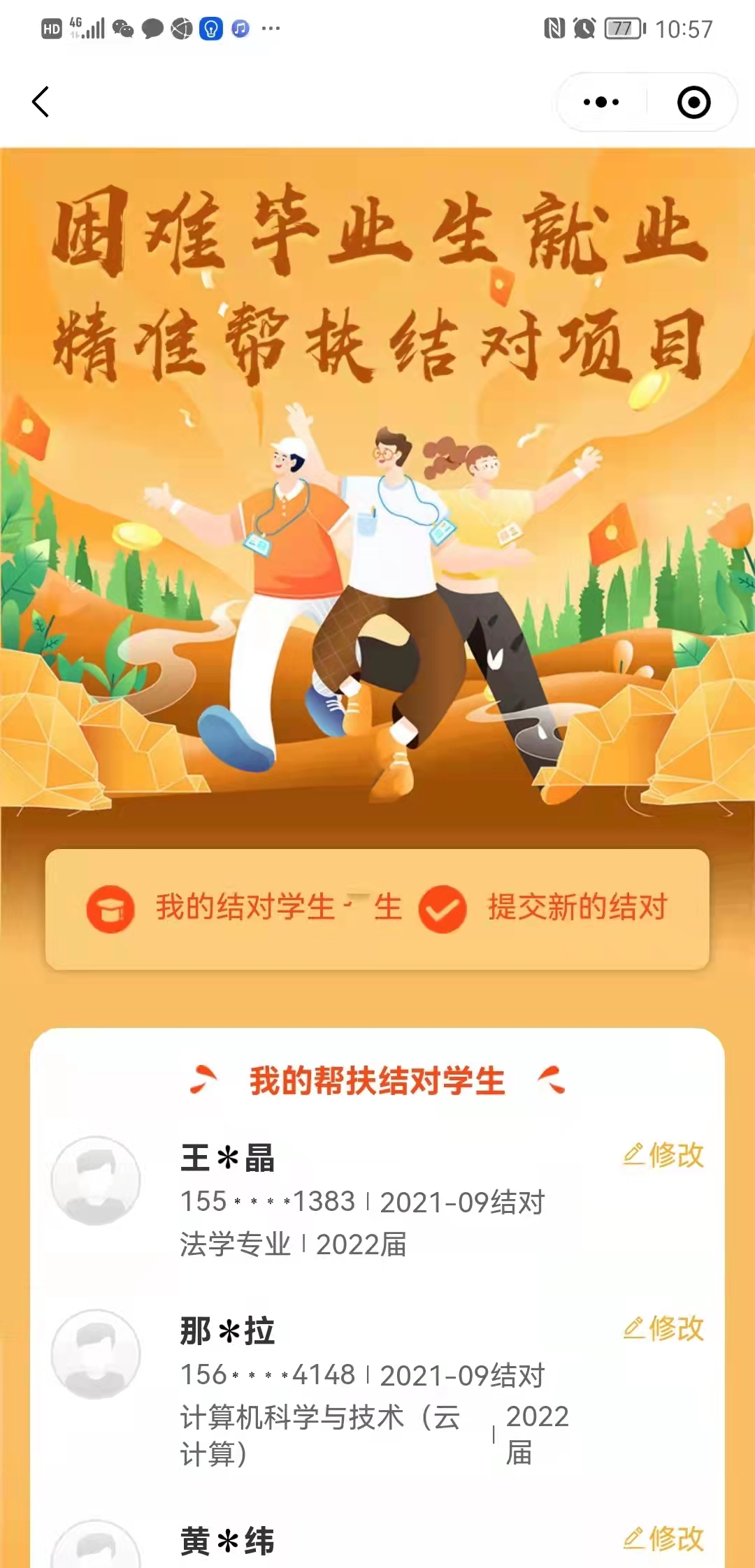Close the mini program with the circle button

click(693, 103)
